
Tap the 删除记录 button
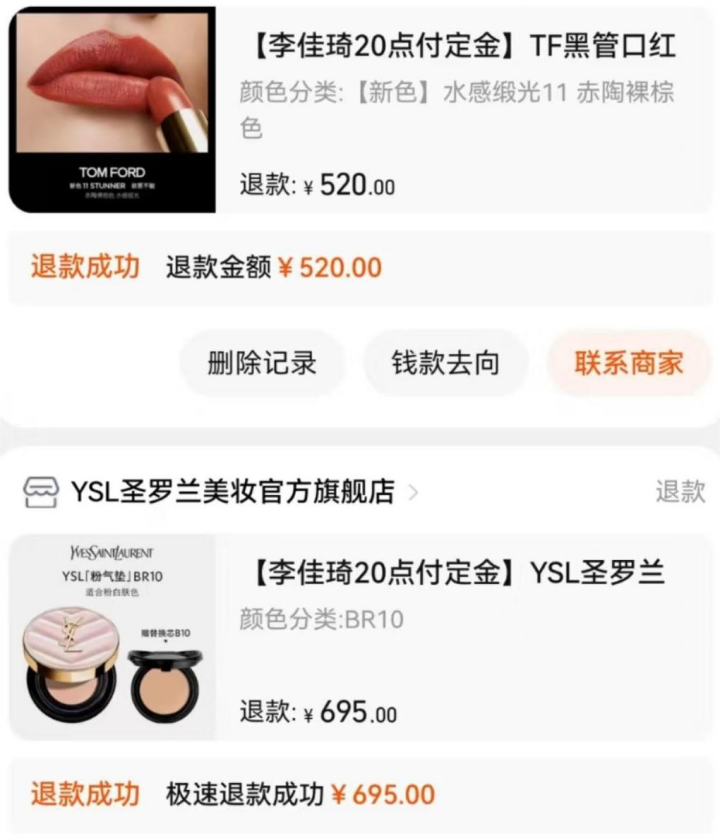(262, 363)
